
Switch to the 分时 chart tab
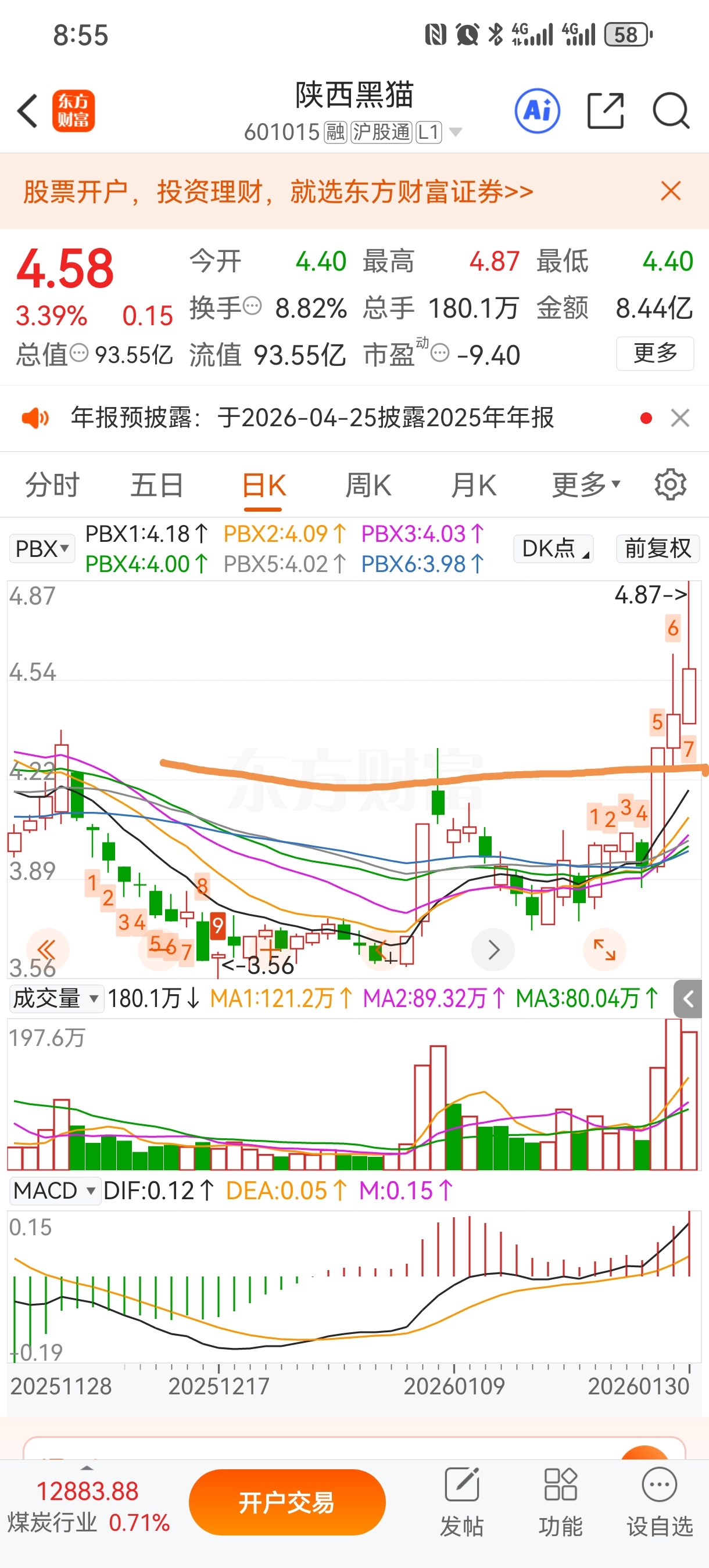tap(52, 485)
